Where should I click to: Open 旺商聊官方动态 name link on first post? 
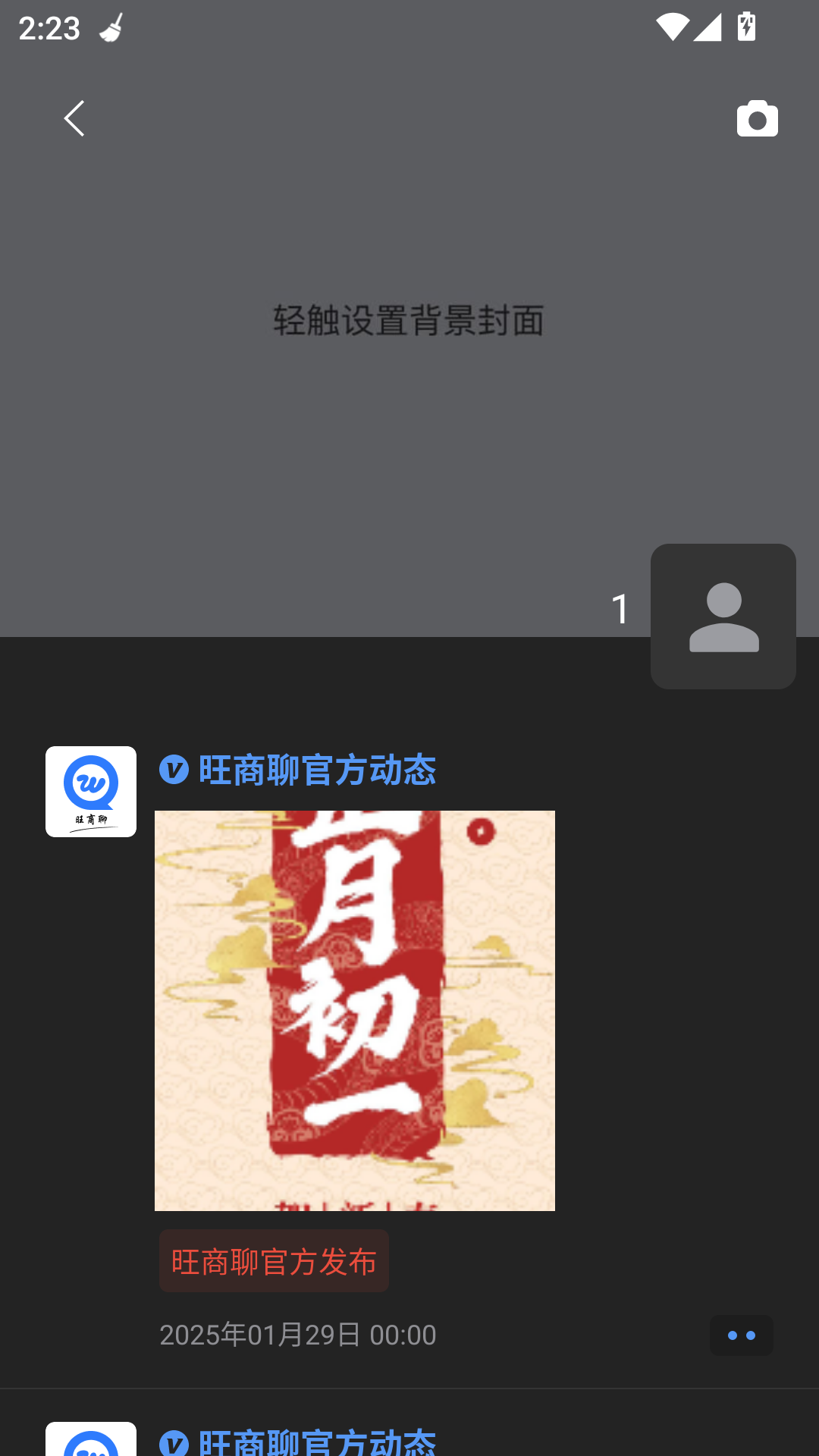[x=317, y=770]
